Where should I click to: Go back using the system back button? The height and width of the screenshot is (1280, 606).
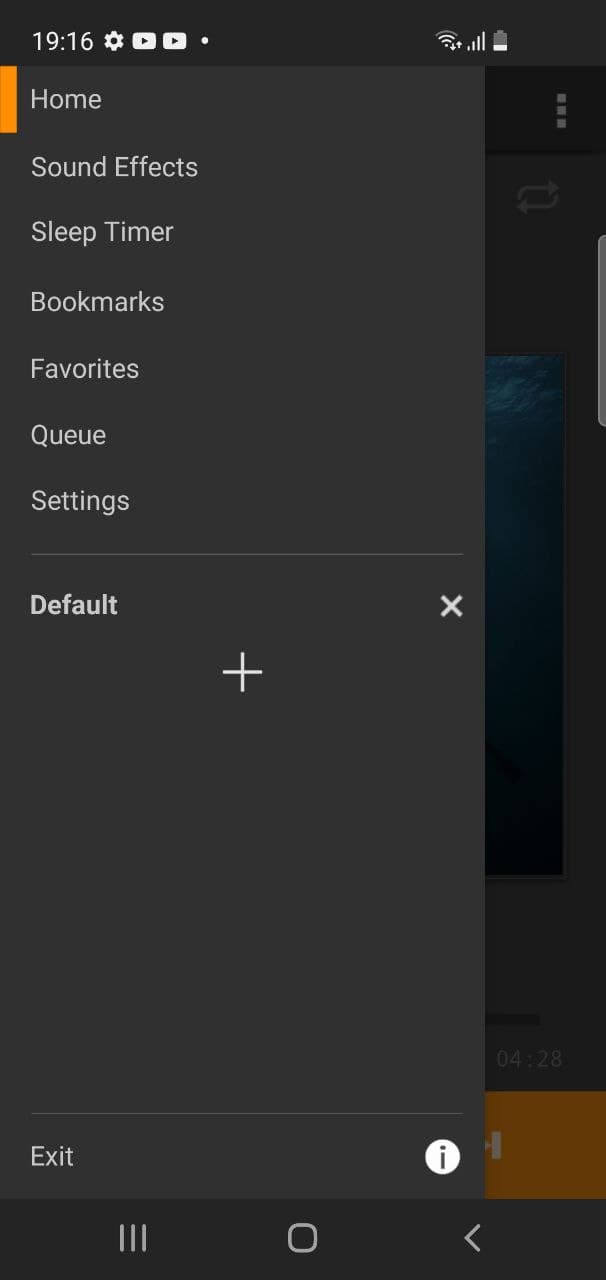point(473,1238)
